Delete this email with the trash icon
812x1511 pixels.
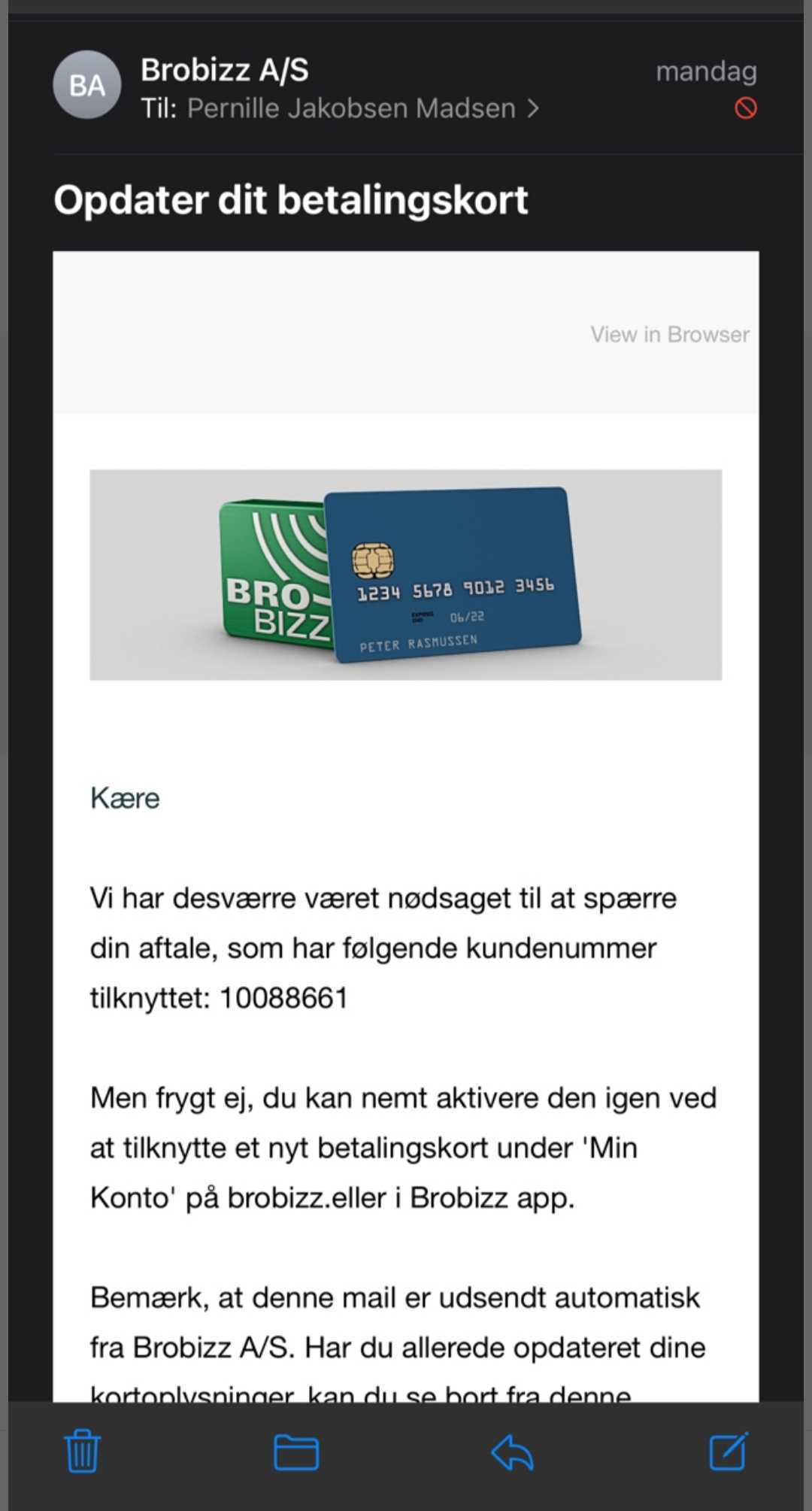click(x=82, y=1452)
